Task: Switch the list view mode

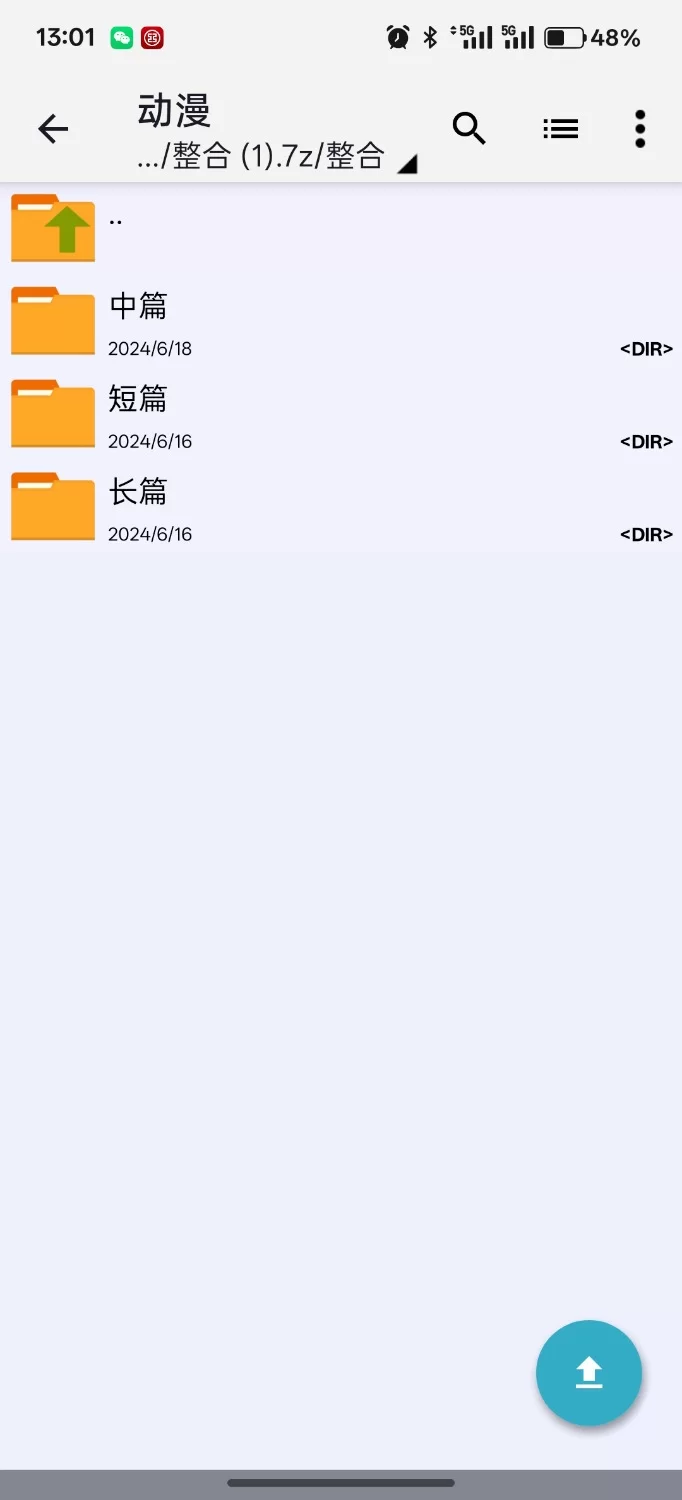Action: [x=560, y=128]
